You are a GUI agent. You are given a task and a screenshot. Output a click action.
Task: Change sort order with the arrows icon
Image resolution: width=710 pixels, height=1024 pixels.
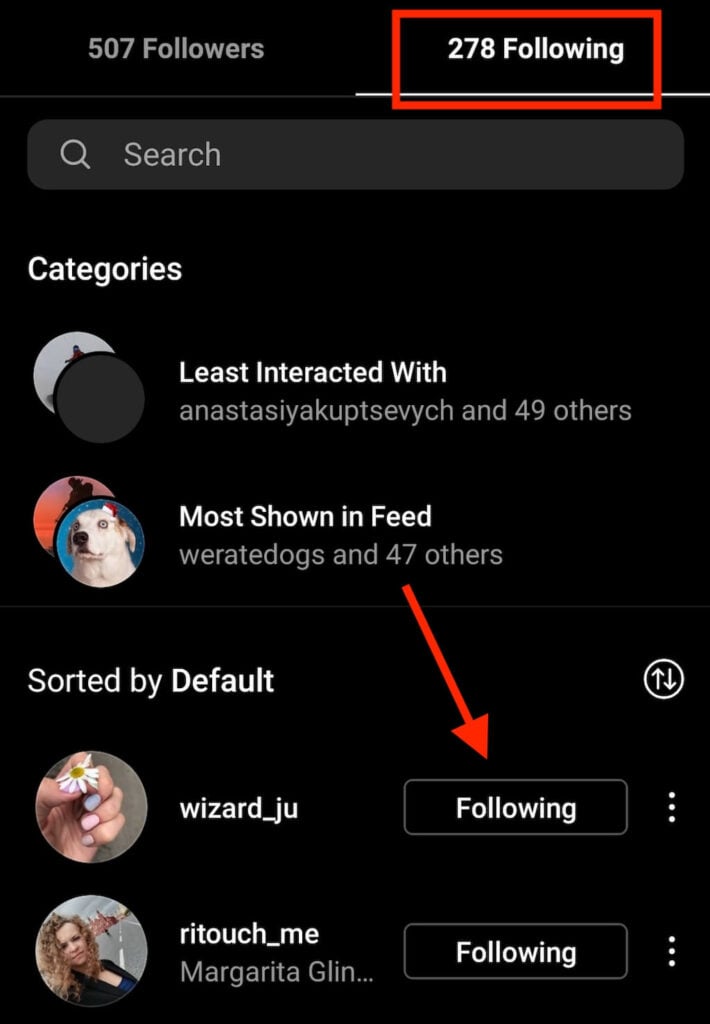pos(663,680)
